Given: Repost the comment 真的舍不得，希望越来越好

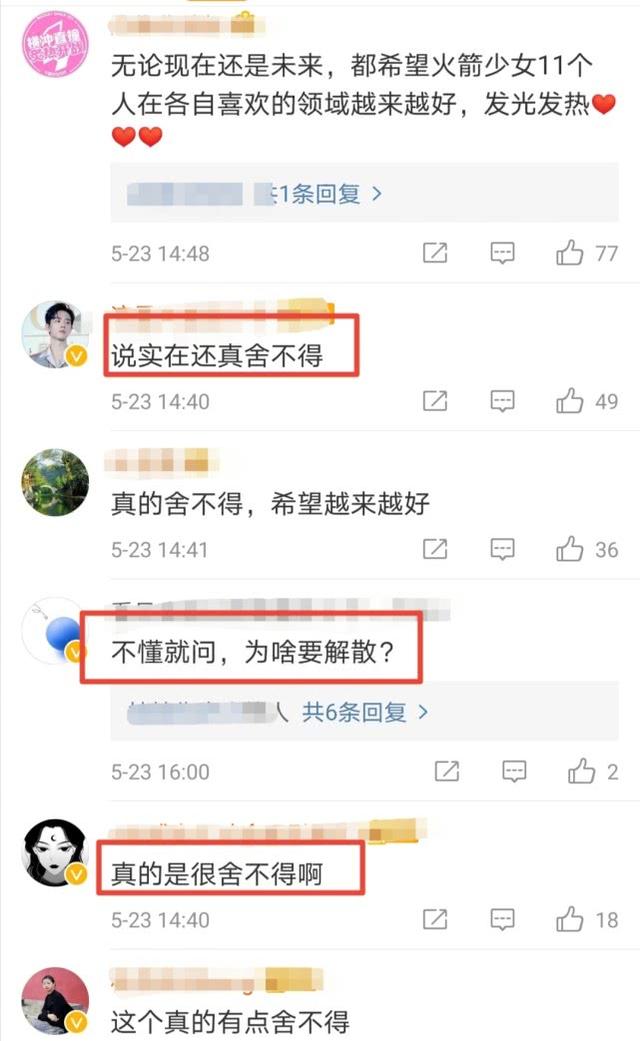Looking at the screenshot, I should pos(435,549).
